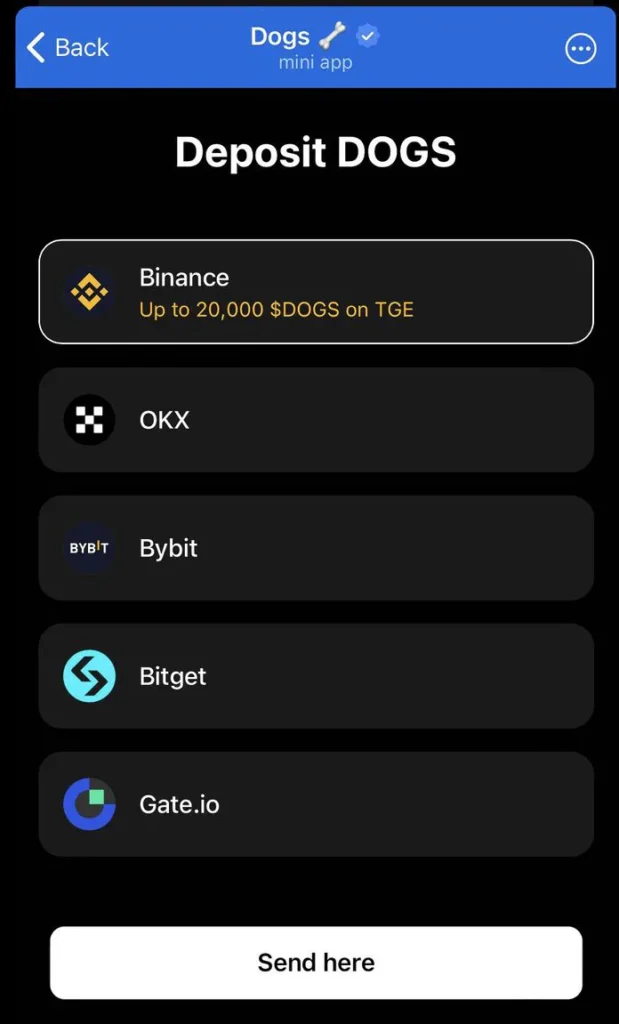The height and width of the screenshot is (1024, 619).
Task: Go back using the Back button
Action: coord(67,47)
